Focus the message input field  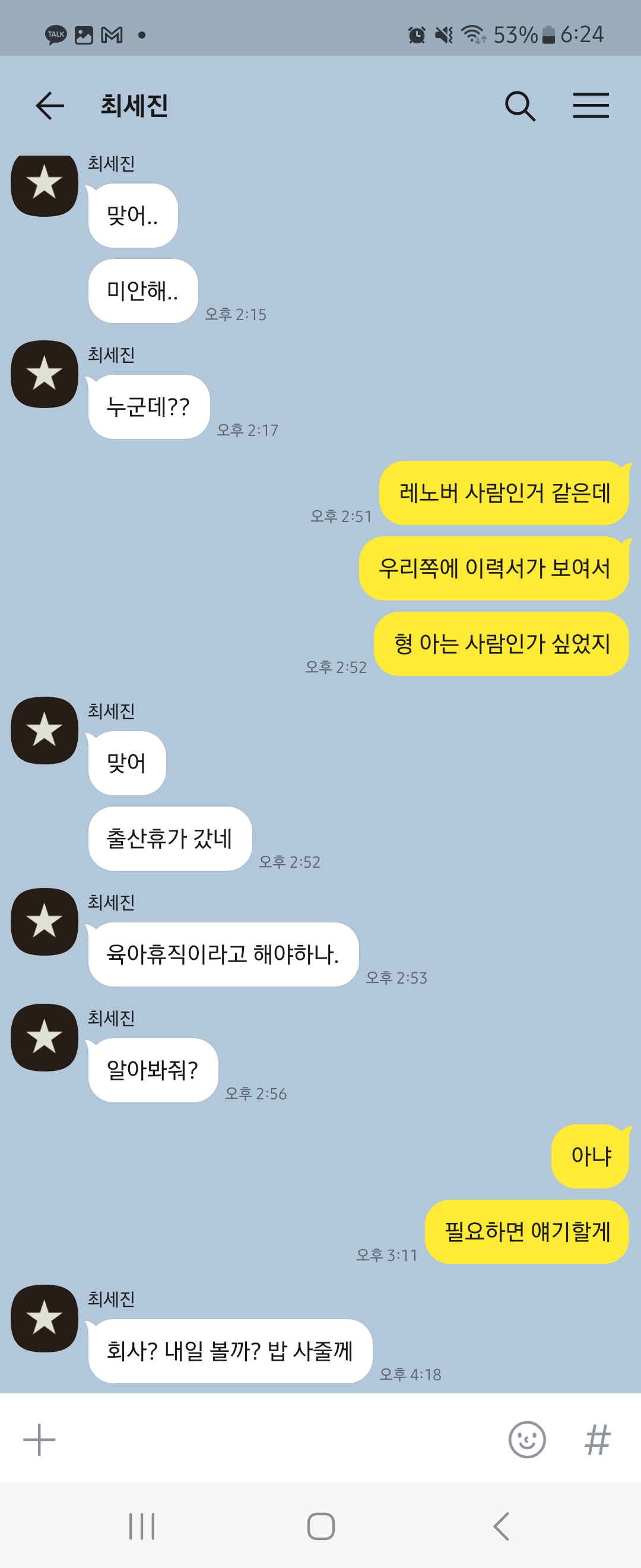(x=274, y=1440)
